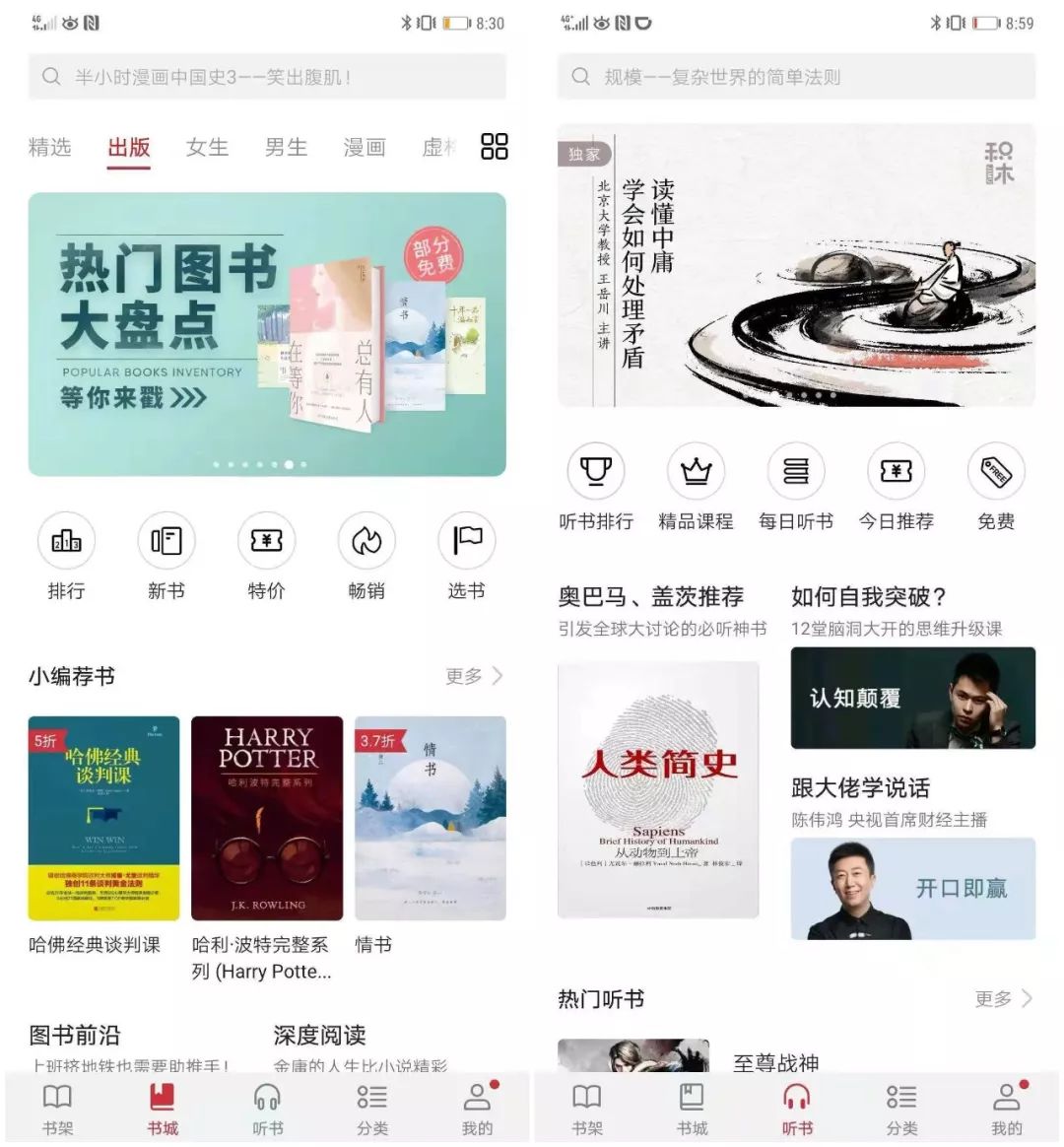Select the 听书 tab in bottom navigation
The width and height of the screenshot is (1064, 1147).
[796, 1106]
